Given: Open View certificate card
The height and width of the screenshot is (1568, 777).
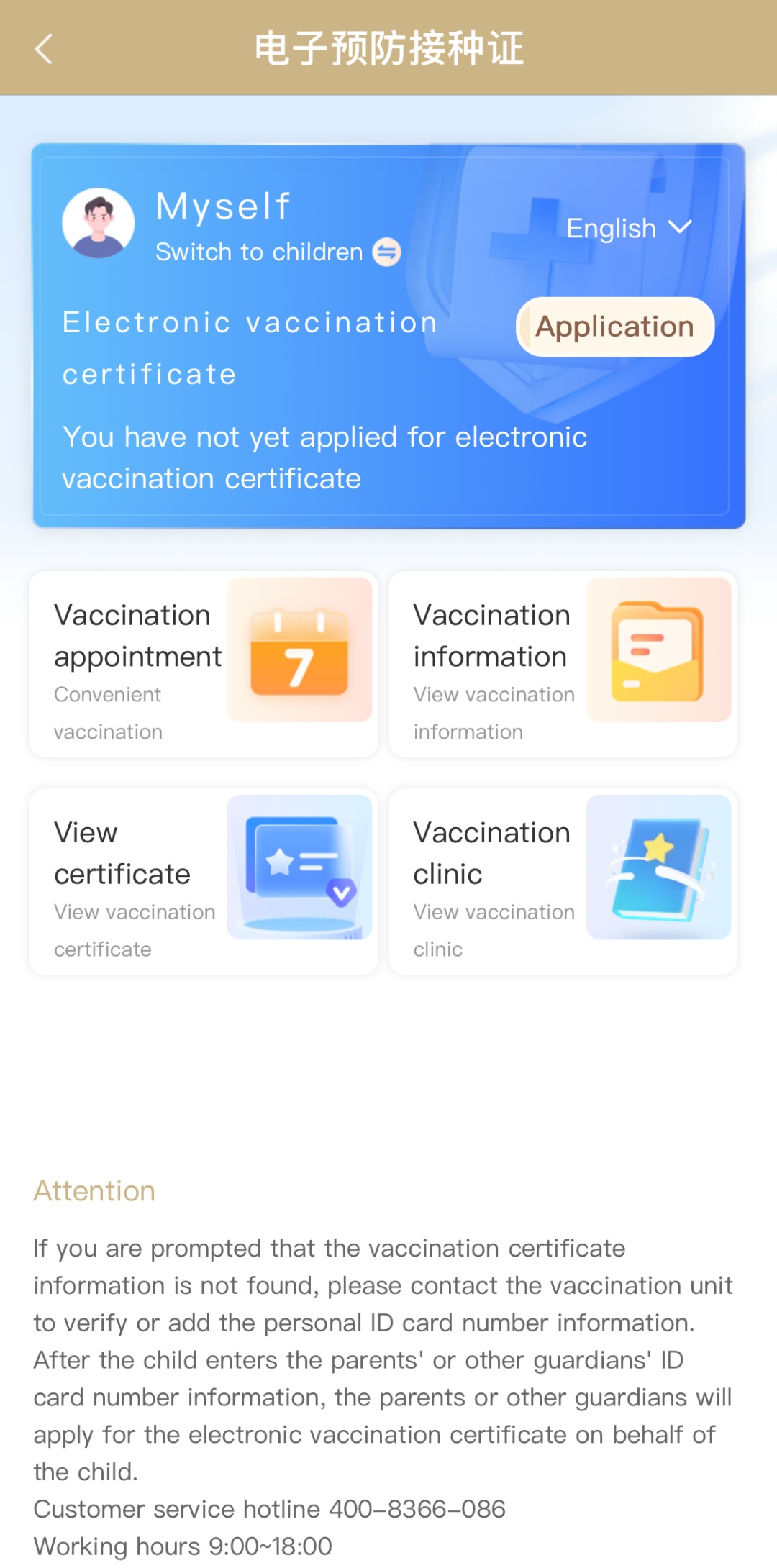Looking at the screenshot, I should tap(204, 882).
